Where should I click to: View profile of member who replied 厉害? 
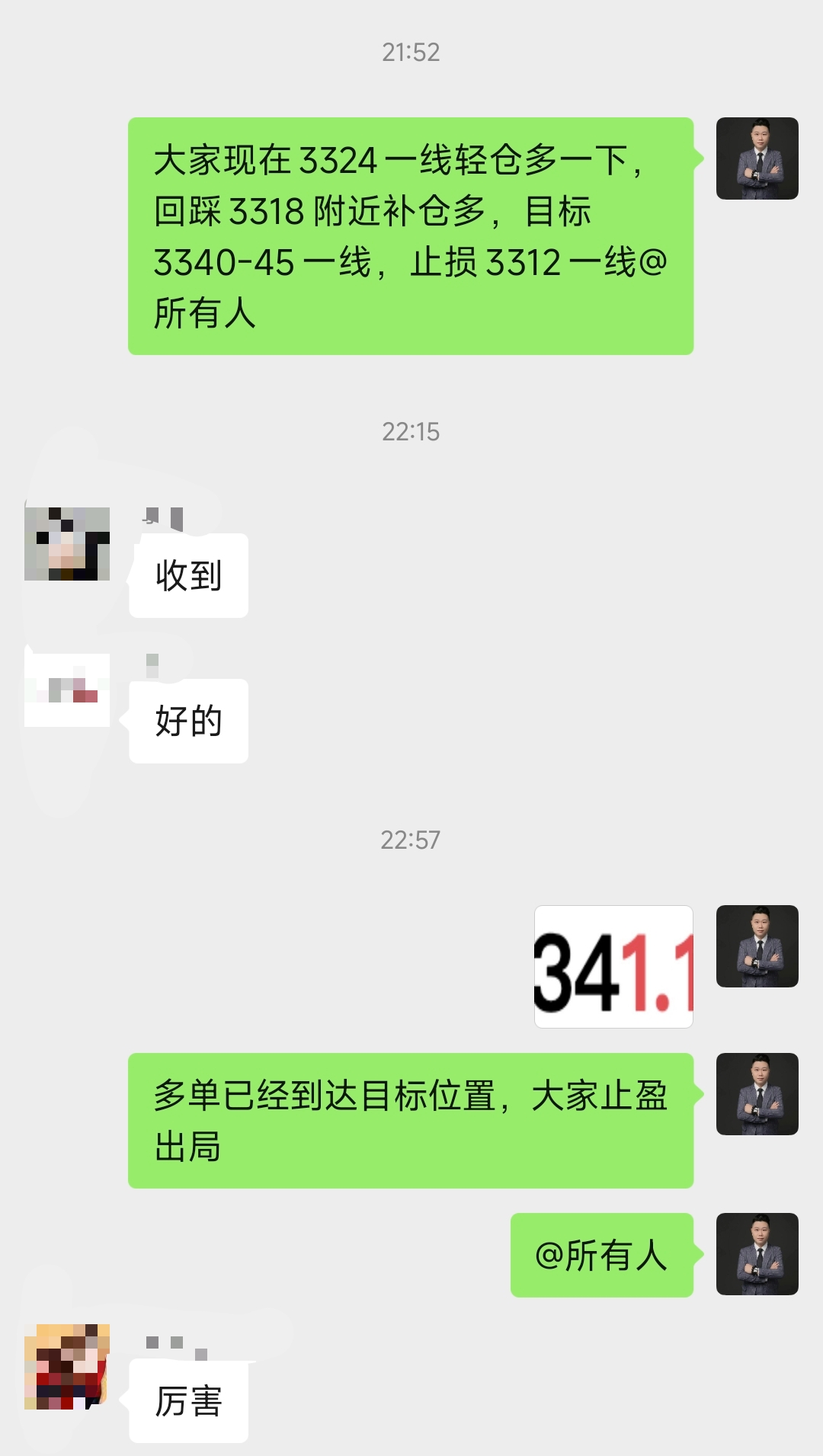[x=67, y=1366]
